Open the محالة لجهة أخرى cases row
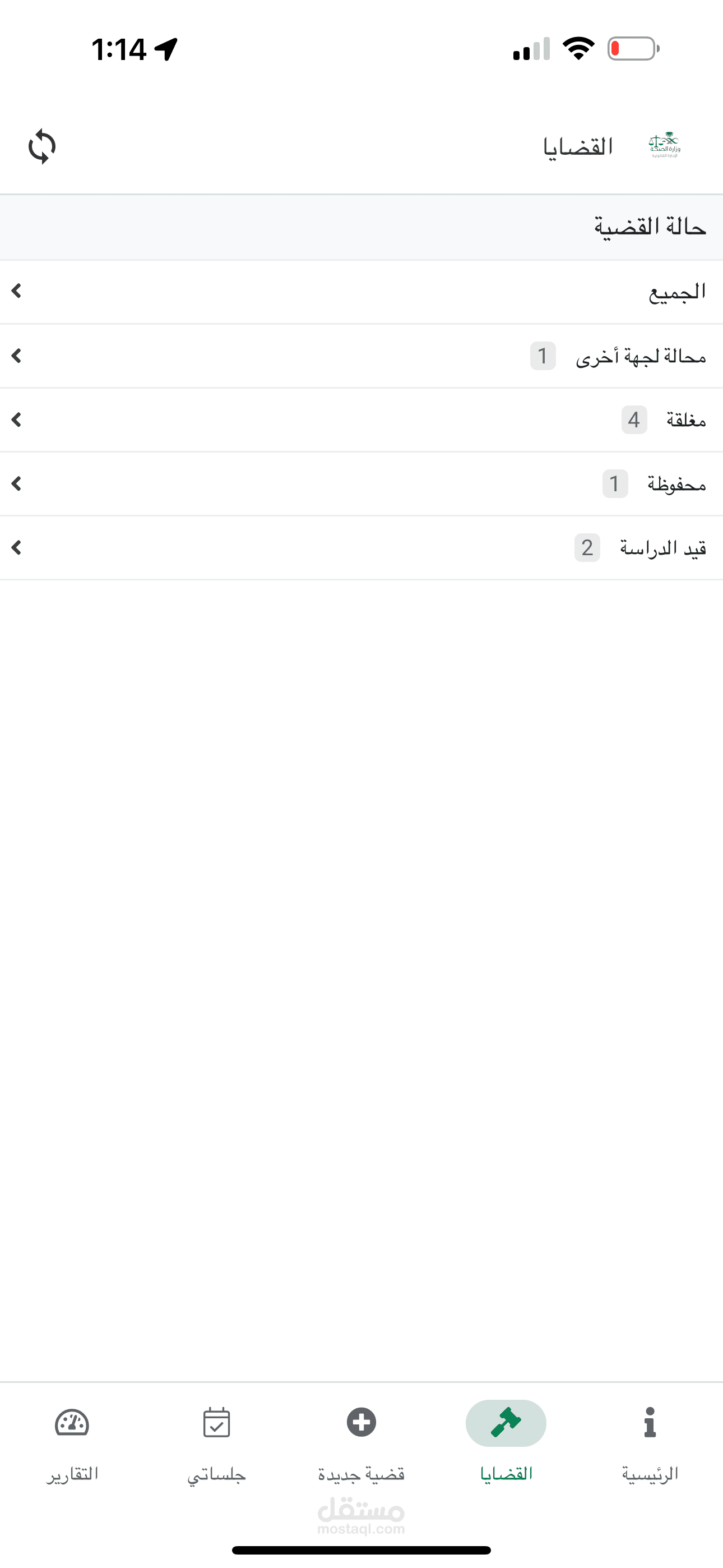The width and height of the screenshot is (723, 1568). point(361,356)
